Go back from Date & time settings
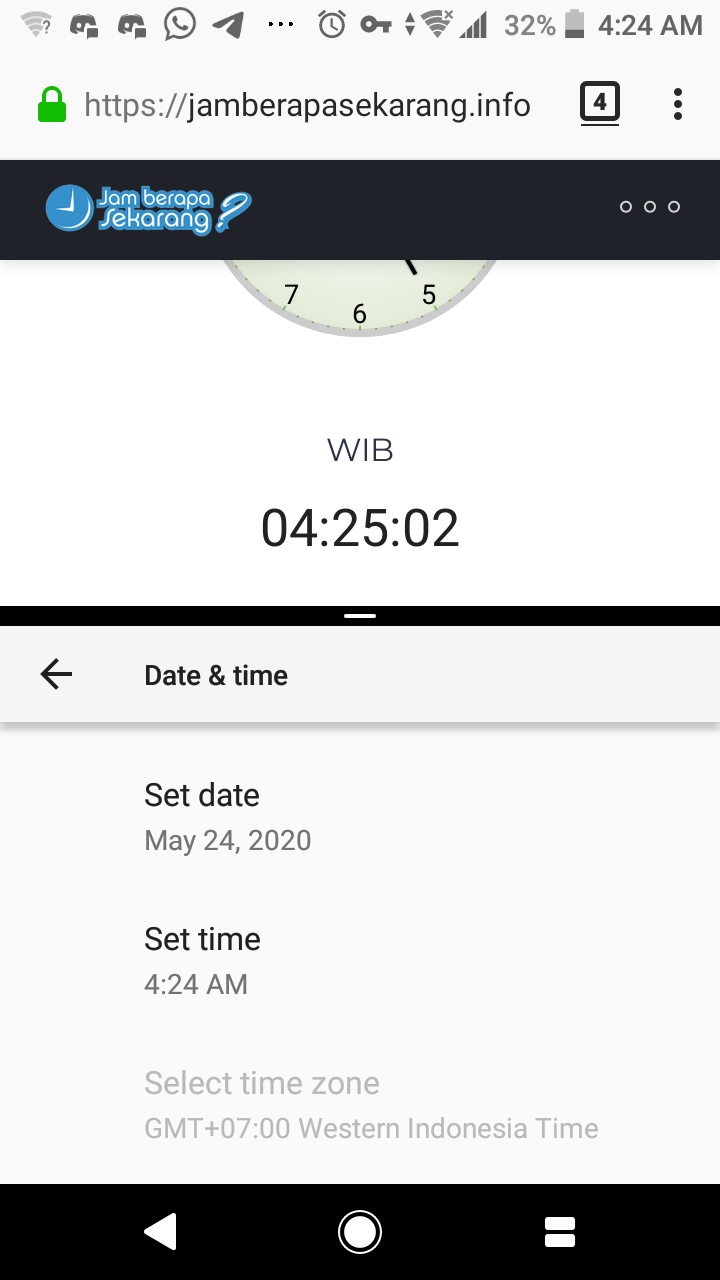Image resolution: width=720 pixels, height=1280 pixels. tap(56, 675)
